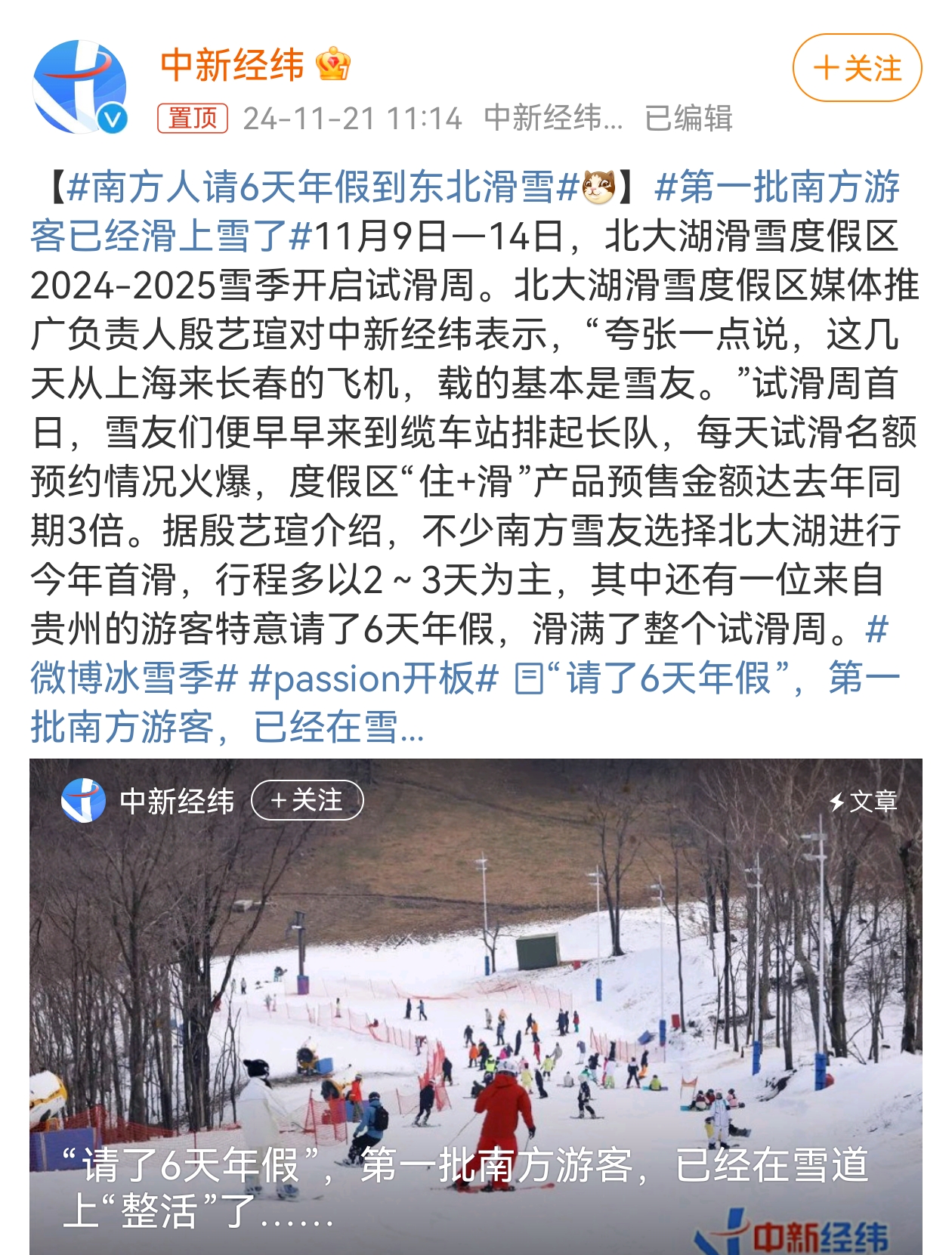The height and width of the screenshot is (1255, 952).
Task: Tap 关注 inside the article card
Action: pyautogui.click(x=307, y=800)
